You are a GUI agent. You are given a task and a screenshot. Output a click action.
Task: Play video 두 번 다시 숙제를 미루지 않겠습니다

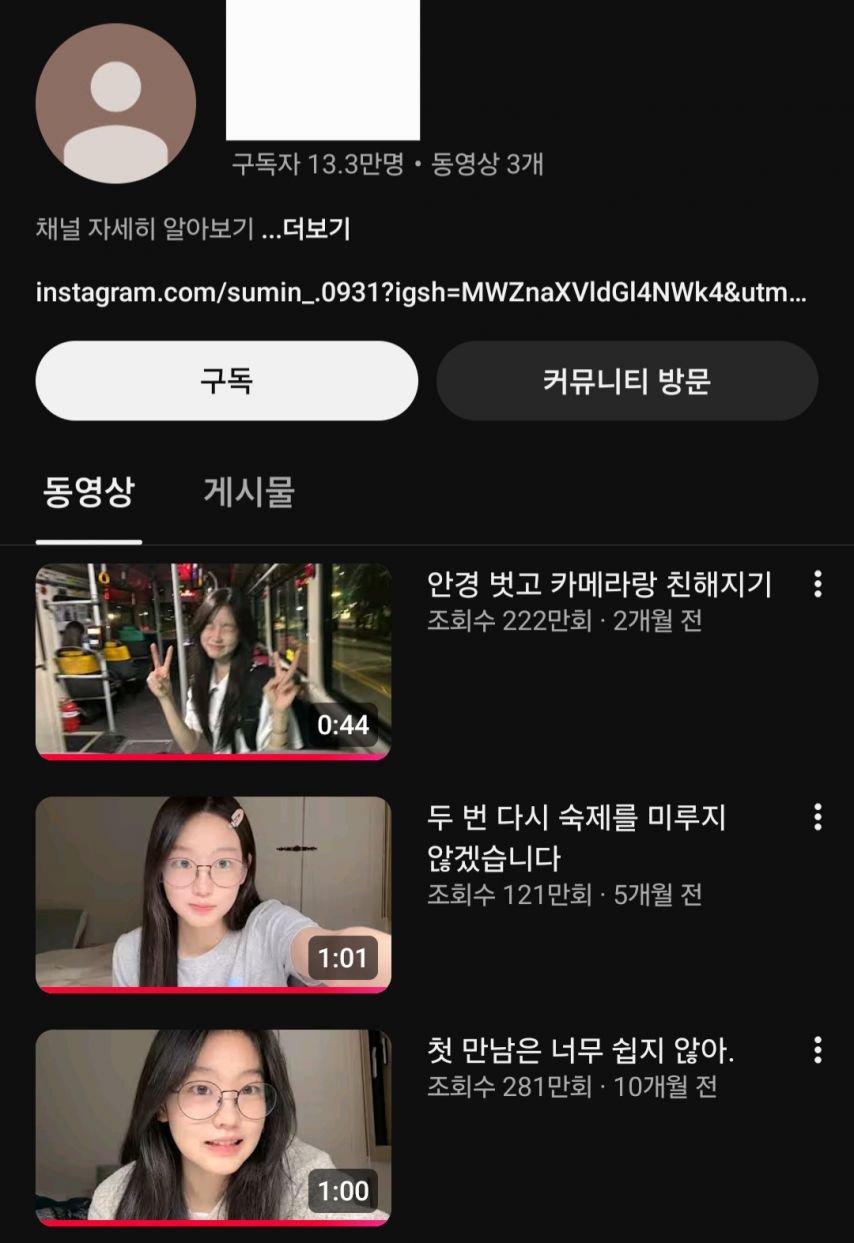[x=213, y=893]
